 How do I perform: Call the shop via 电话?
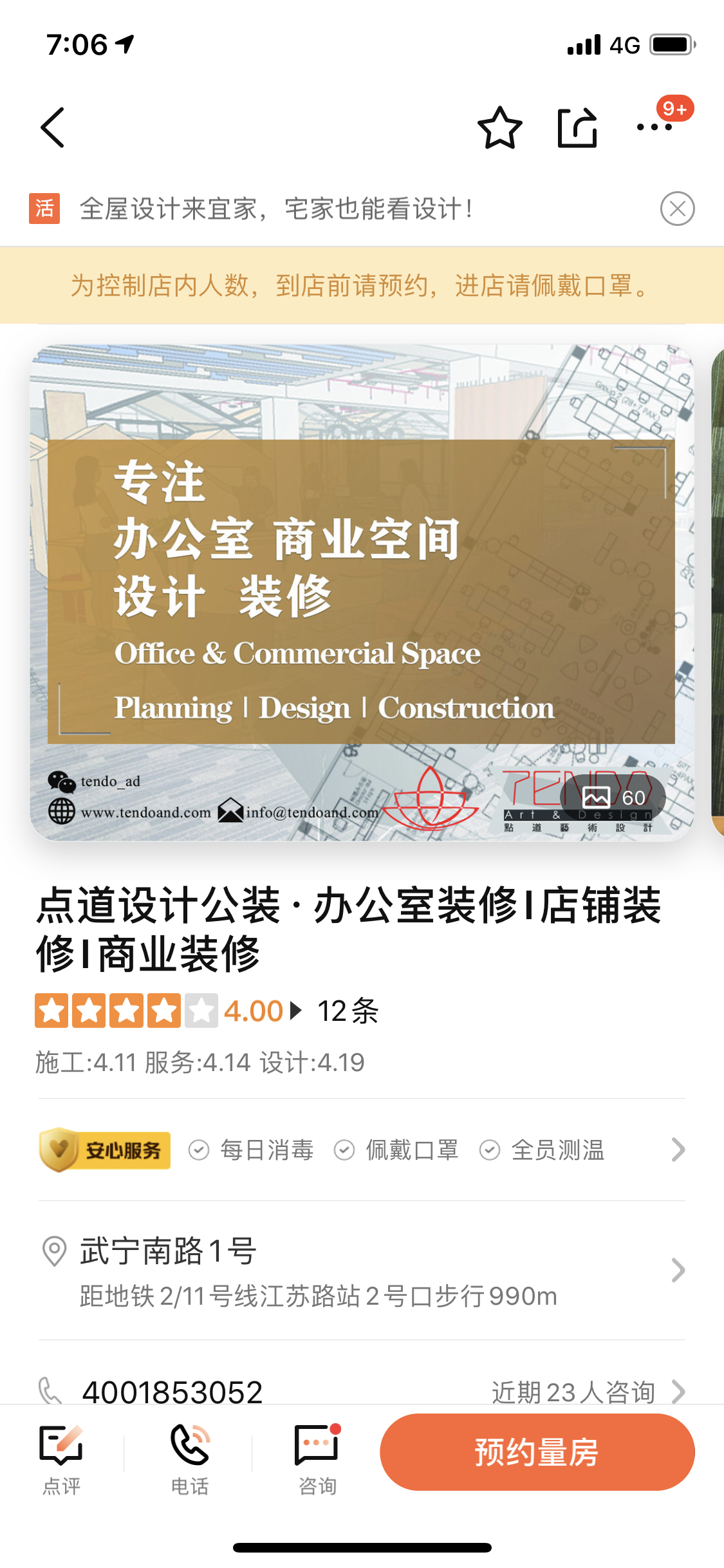pyautogui.click(x=189, y=1459)
